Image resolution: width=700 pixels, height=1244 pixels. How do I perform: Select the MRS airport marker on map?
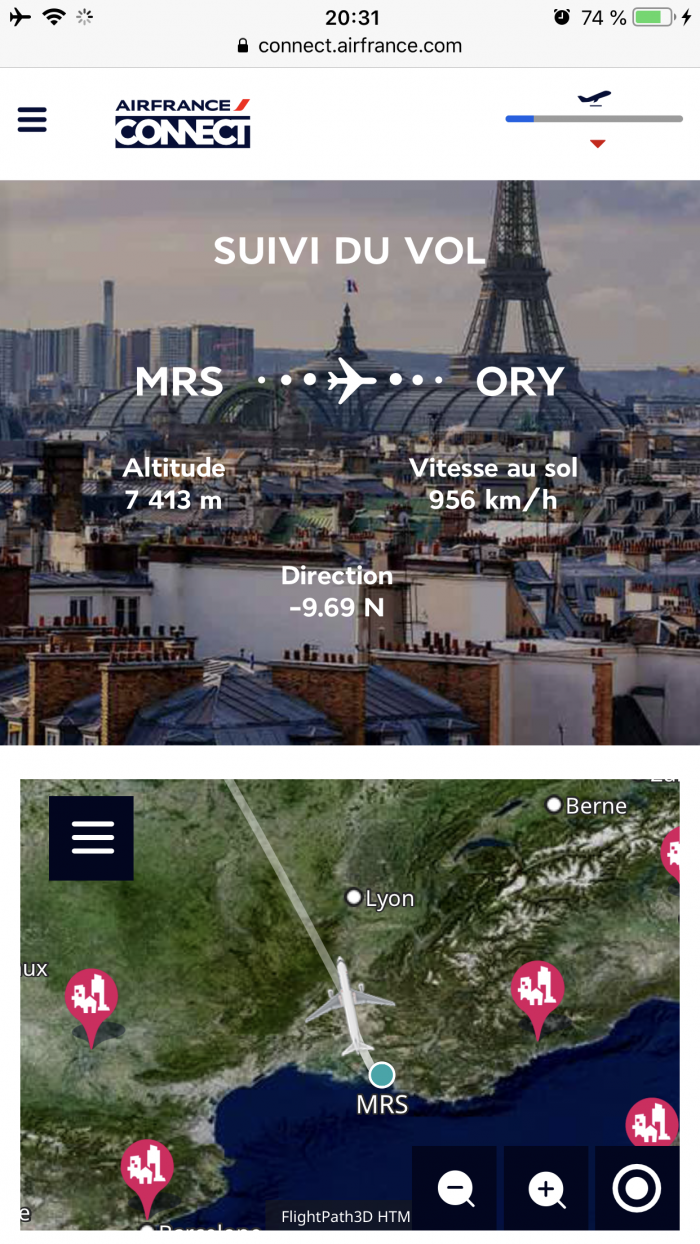pyautogui.click(x=381, y=1075)
